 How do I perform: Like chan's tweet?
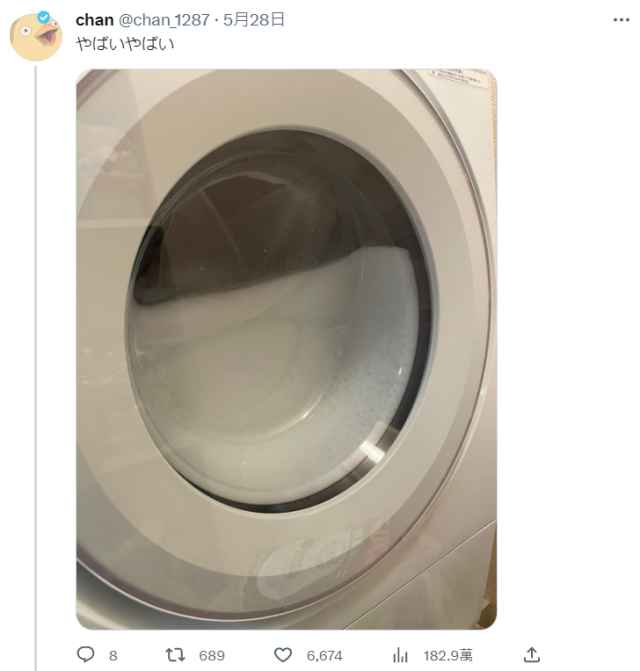click(285, 655)
